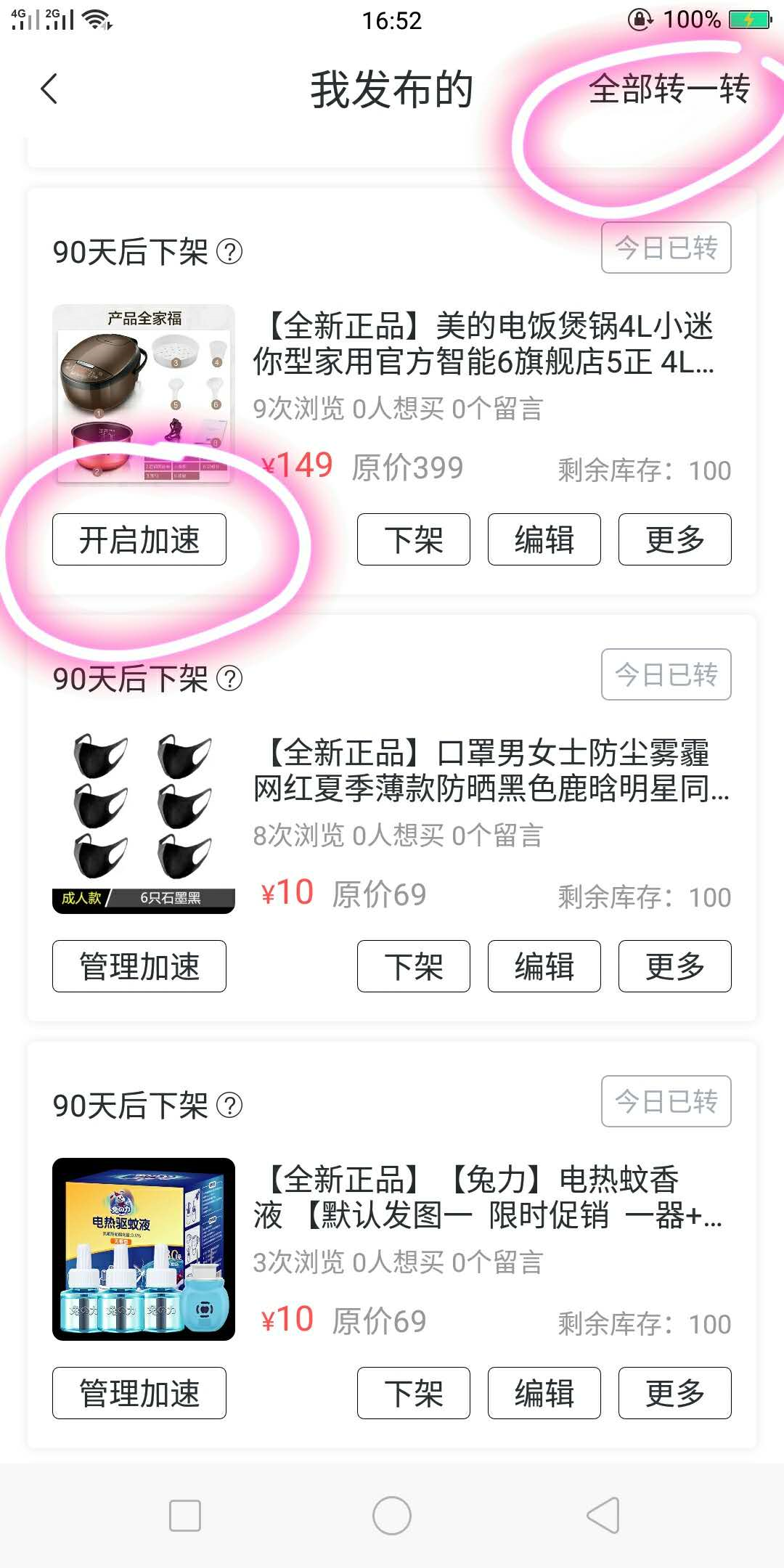Open 更多 options for the 电热蚊香液 listing
The width and height of the screenshot is (784, 1568).
tap(675, 1393)
